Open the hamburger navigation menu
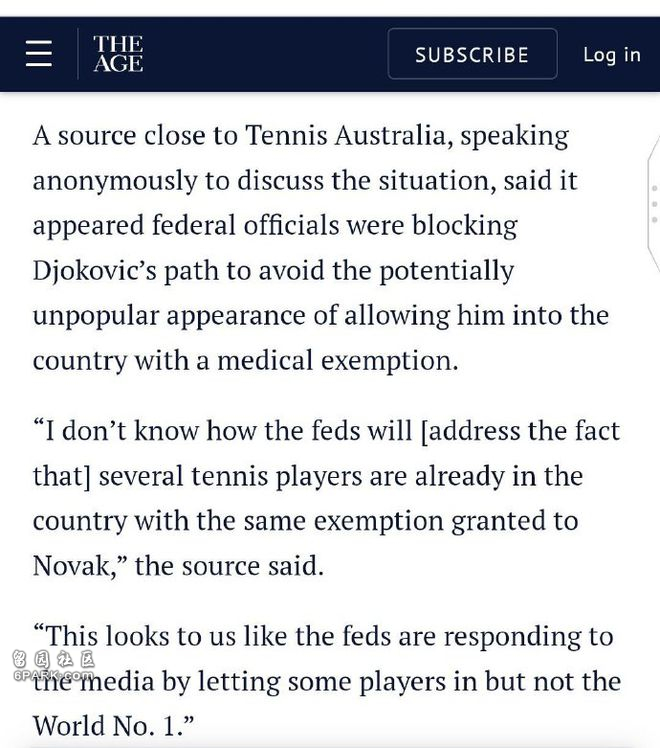660x748 pixels. point(39,54)
